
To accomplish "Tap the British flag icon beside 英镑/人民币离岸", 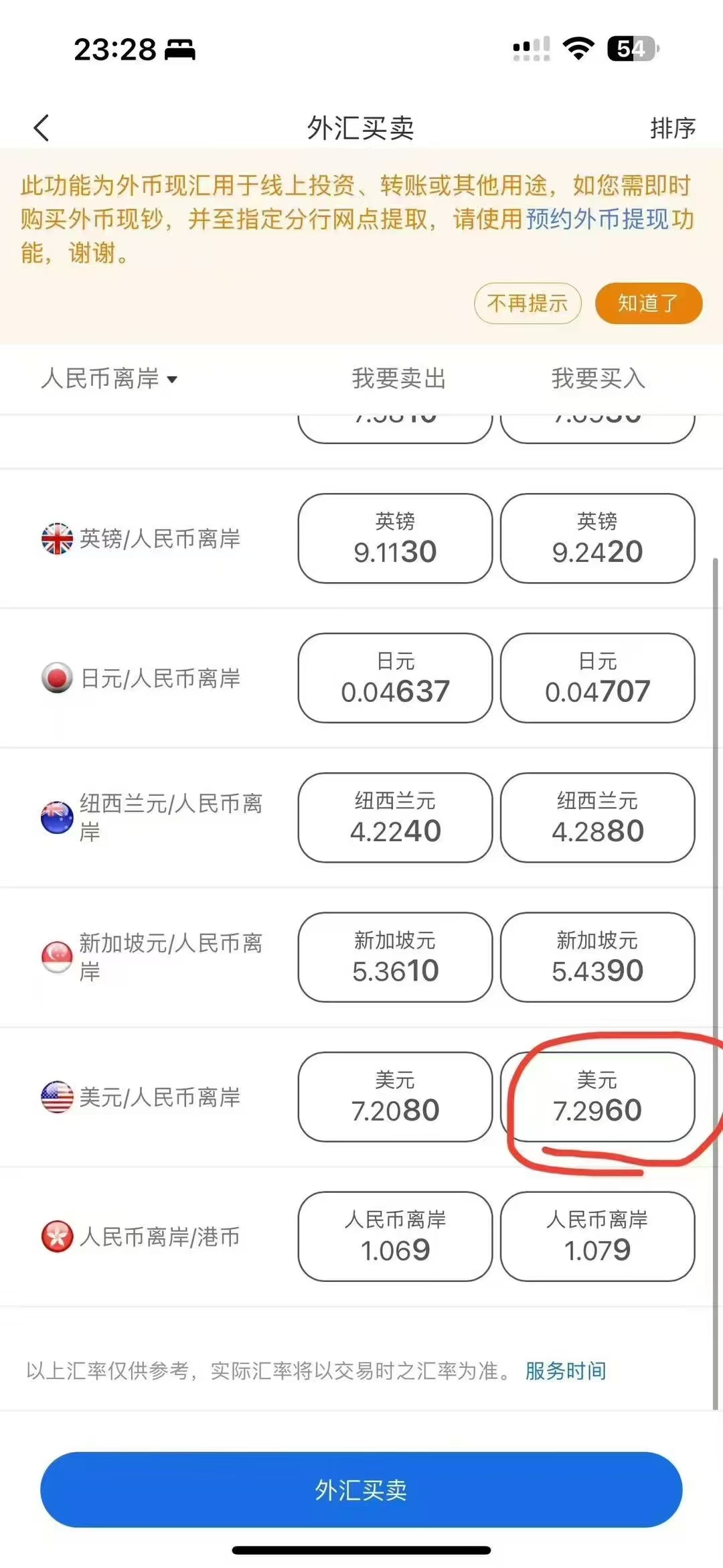I will click(x=58, y=537).
